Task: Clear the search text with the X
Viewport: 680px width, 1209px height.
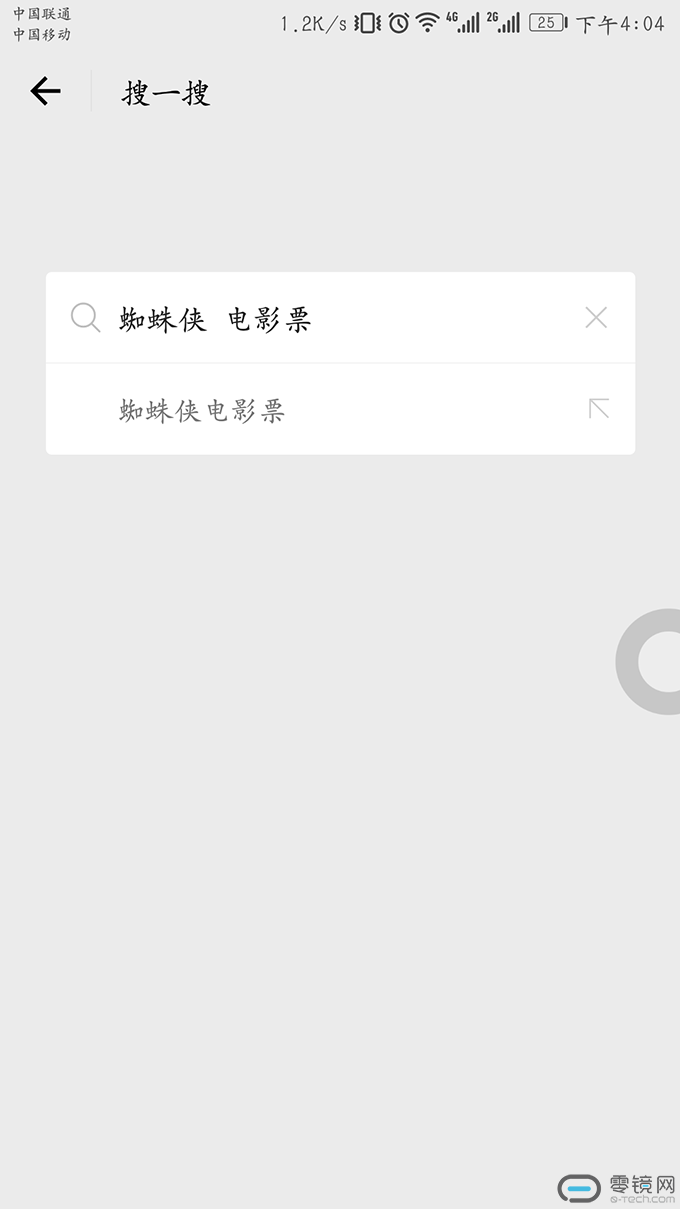Action: (596, 318)
